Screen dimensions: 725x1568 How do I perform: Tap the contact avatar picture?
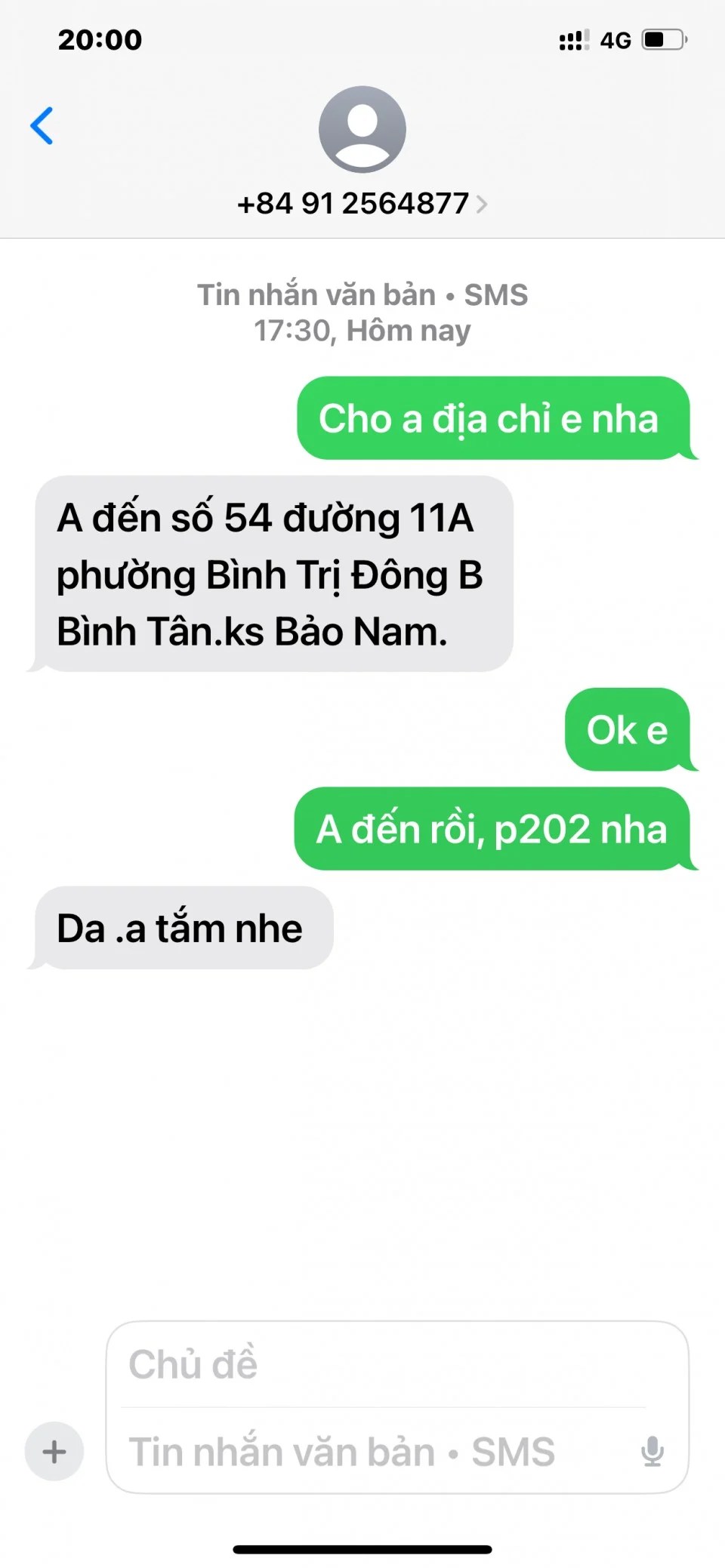point(362,129)
